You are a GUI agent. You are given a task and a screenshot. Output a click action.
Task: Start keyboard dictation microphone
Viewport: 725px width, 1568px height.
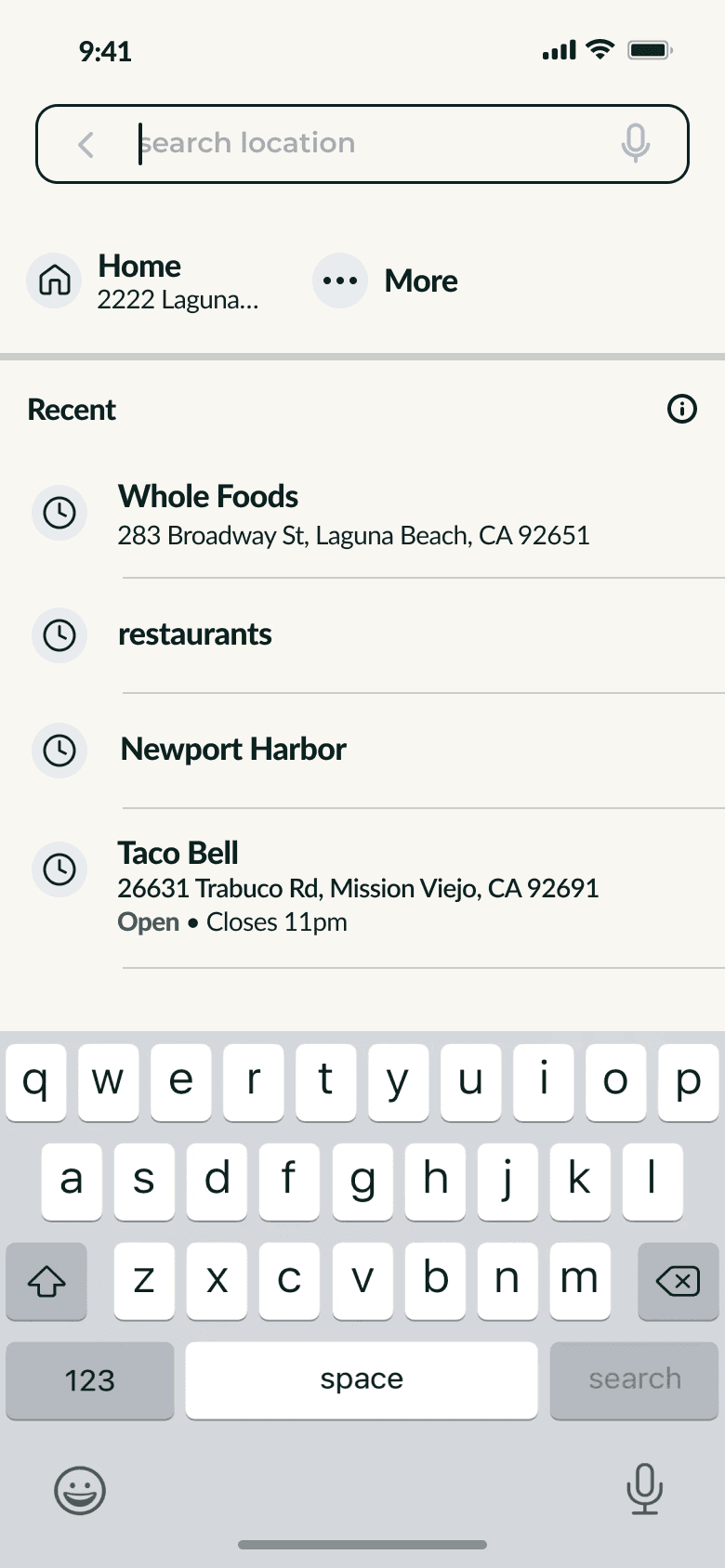coord(644,1488)
